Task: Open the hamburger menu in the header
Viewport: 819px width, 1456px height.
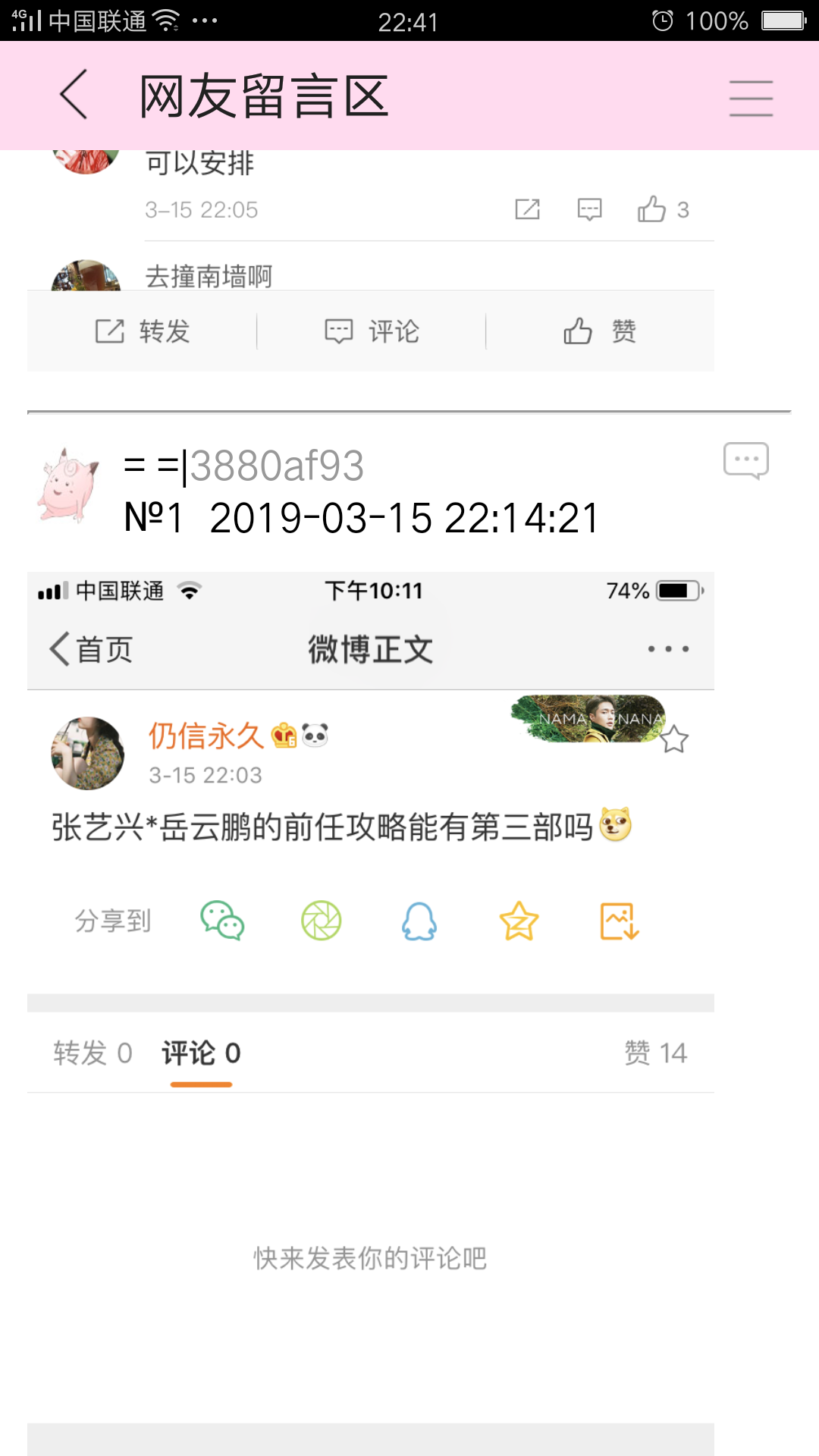Action: [751, 98]
